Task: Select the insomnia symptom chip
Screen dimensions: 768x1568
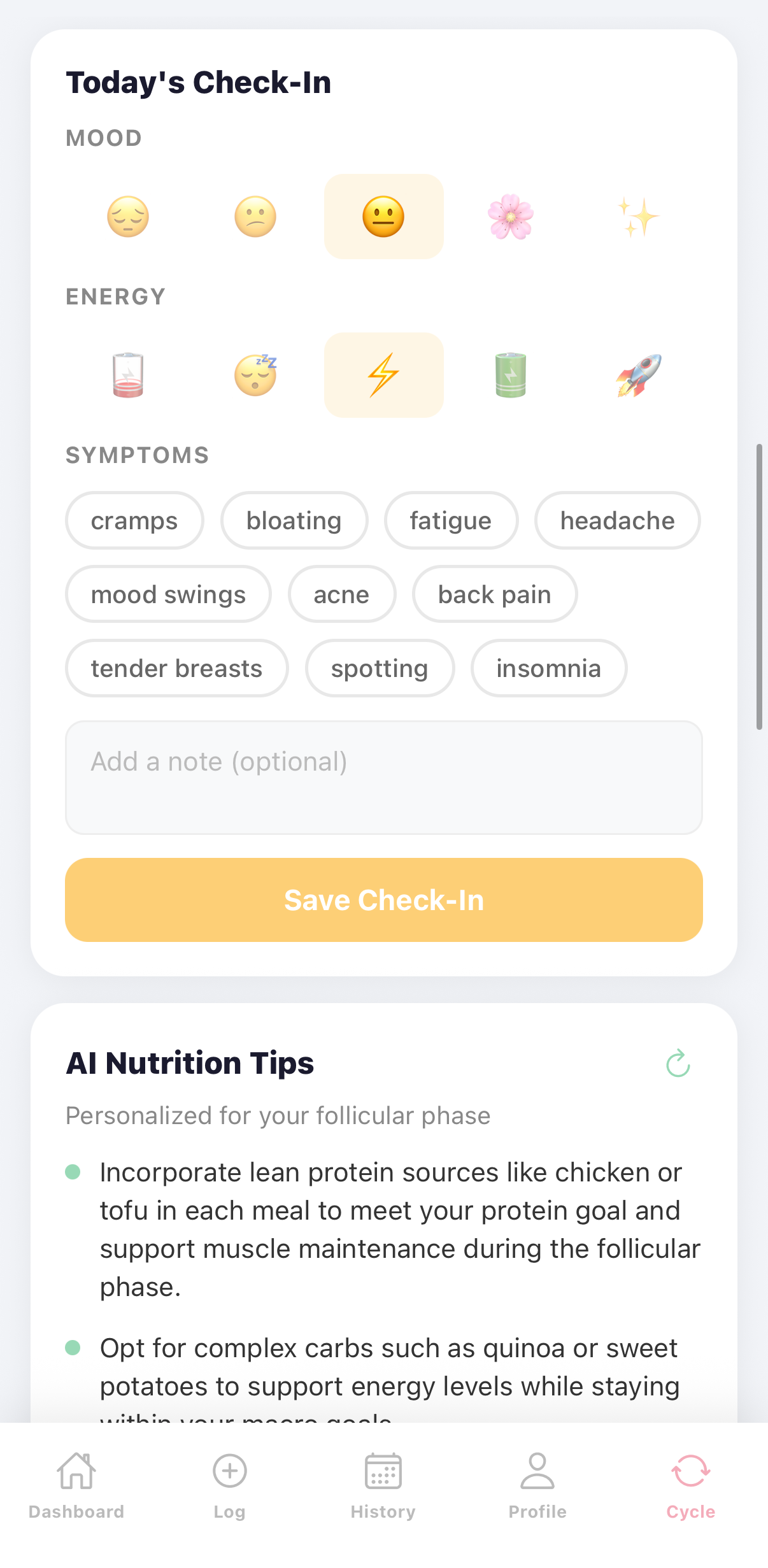Action: coord(548,668)
